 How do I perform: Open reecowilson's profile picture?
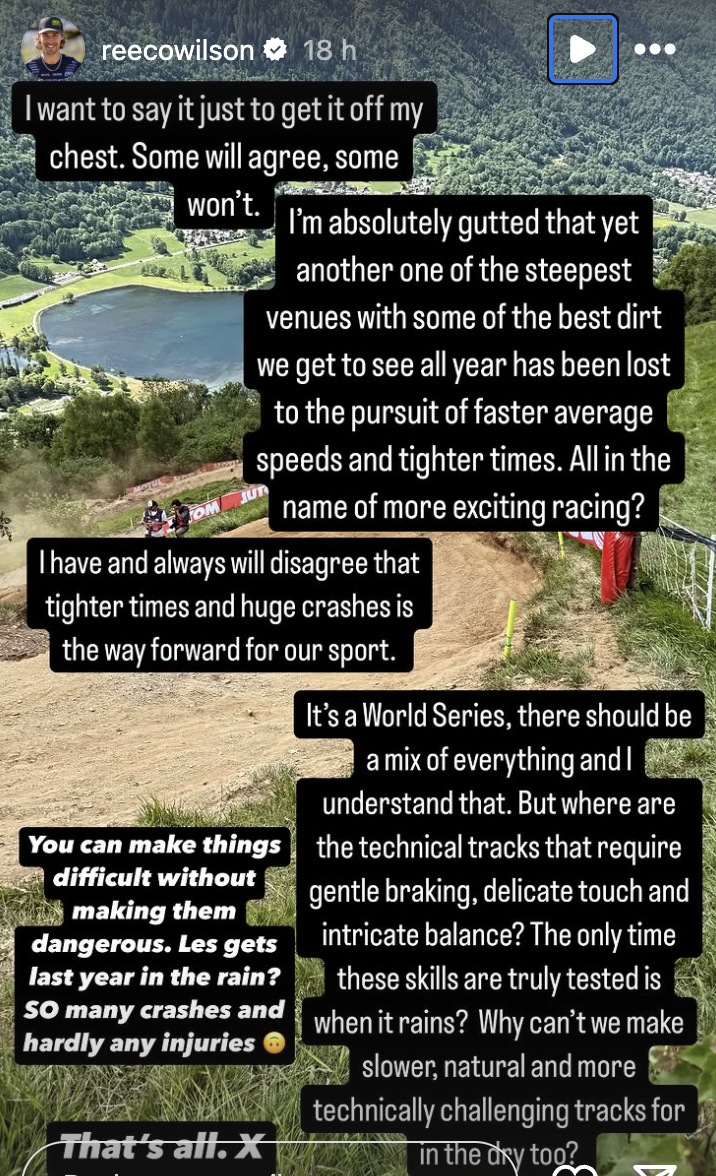pos(53,49)
